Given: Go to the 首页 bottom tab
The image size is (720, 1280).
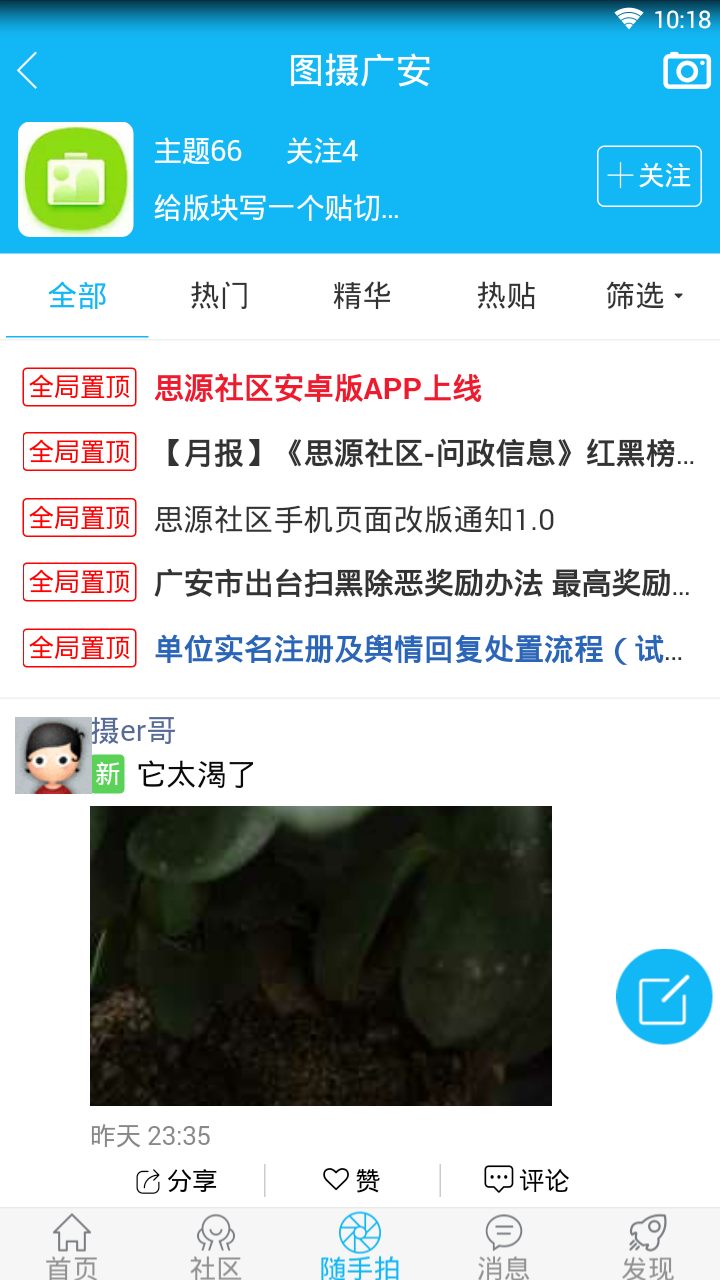Looking at the screenshot, I should pos(72,1246).
